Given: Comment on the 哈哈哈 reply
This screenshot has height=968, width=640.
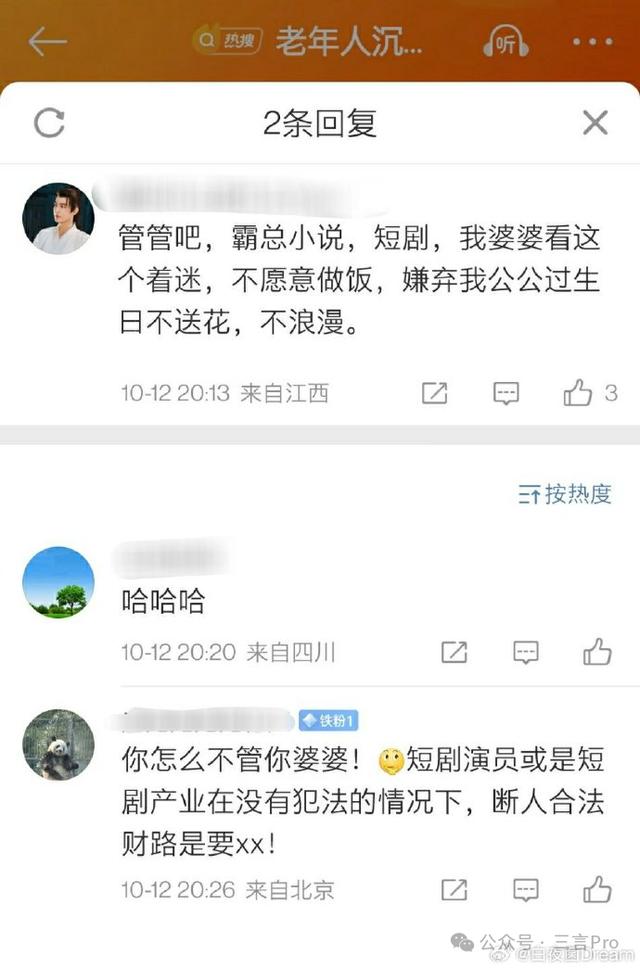Looking at the screenshot, I should tap(526, 653).
